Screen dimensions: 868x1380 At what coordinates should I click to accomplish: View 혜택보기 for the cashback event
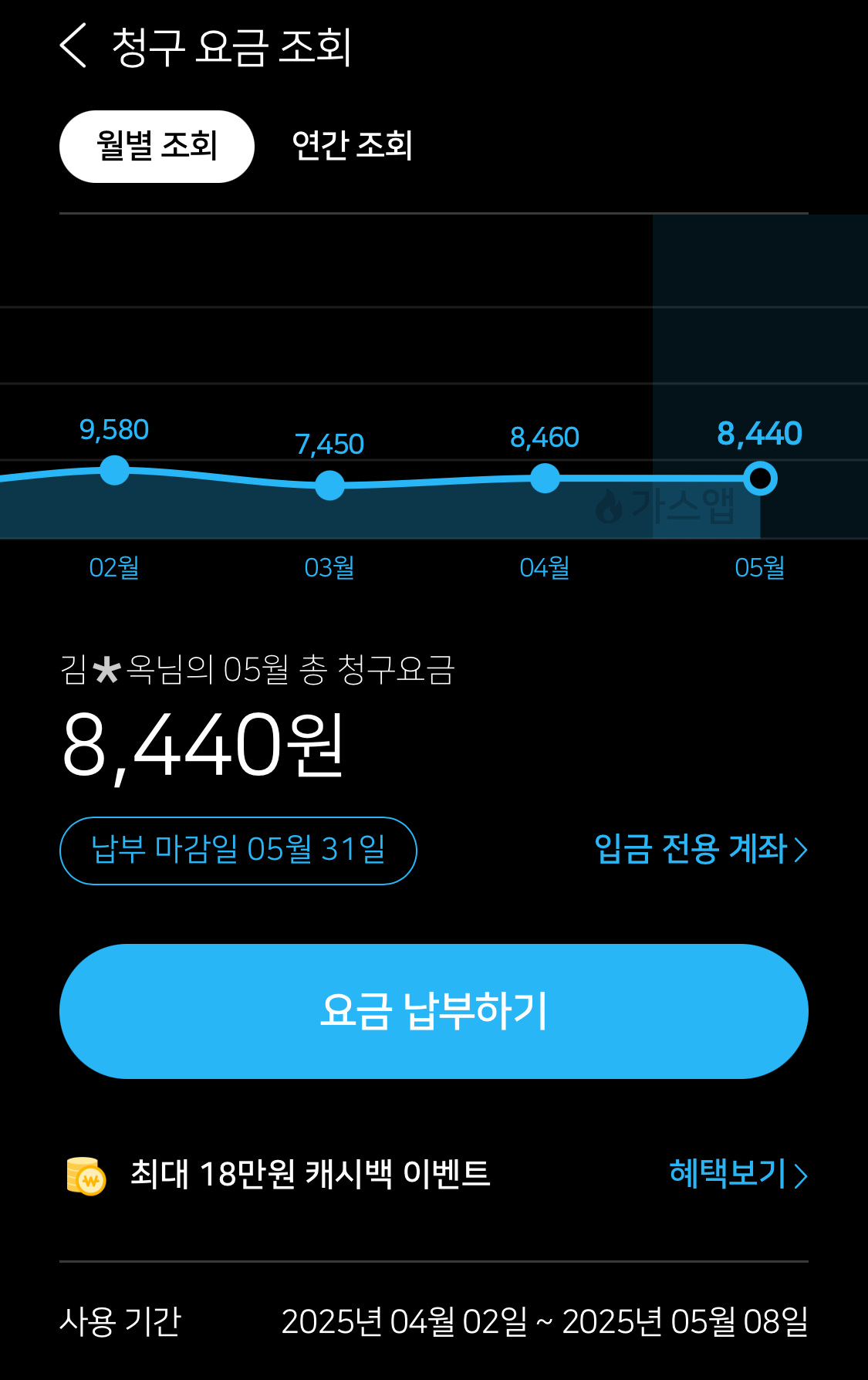(737, 1174)
